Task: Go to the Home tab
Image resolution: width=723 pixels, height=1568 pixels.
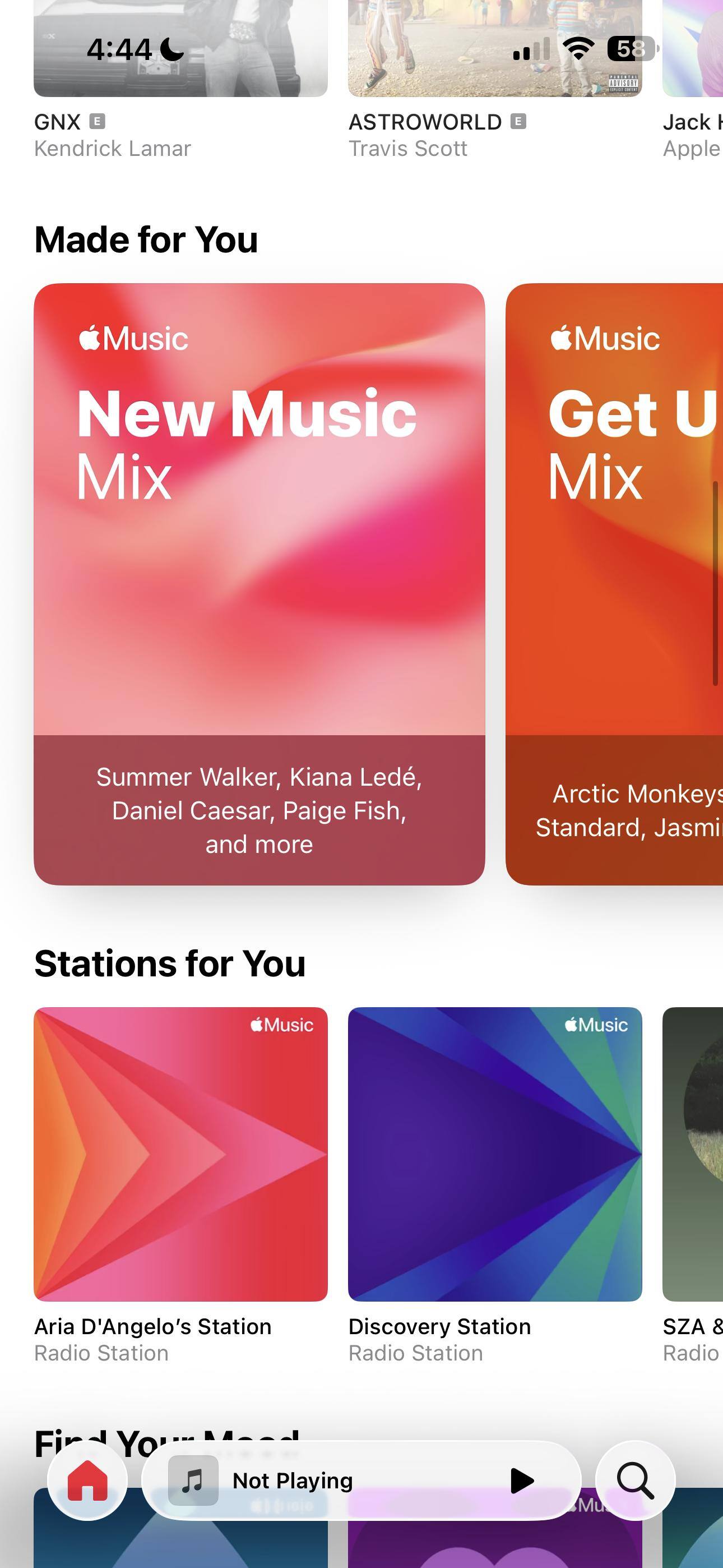Action: (x=87, y=1481)
